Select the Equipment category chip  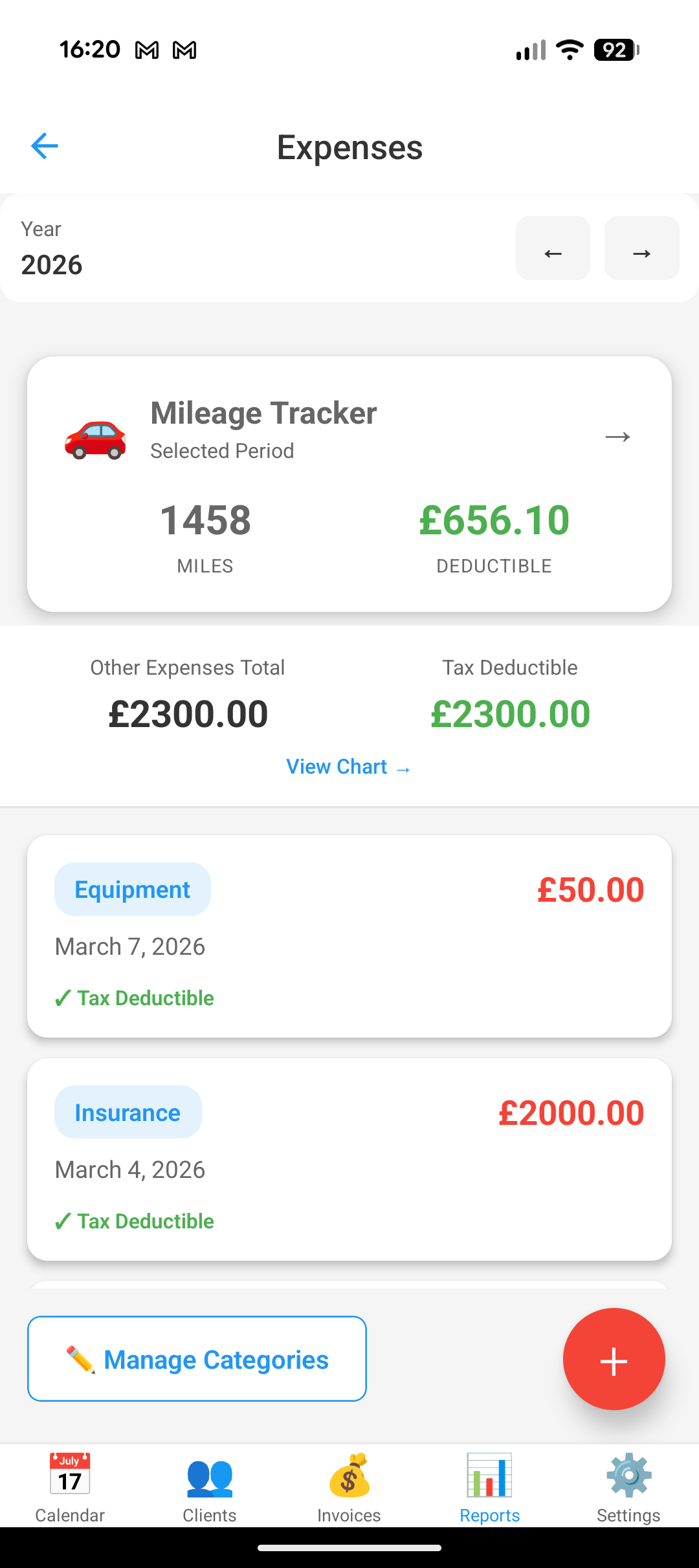[132, 889]
